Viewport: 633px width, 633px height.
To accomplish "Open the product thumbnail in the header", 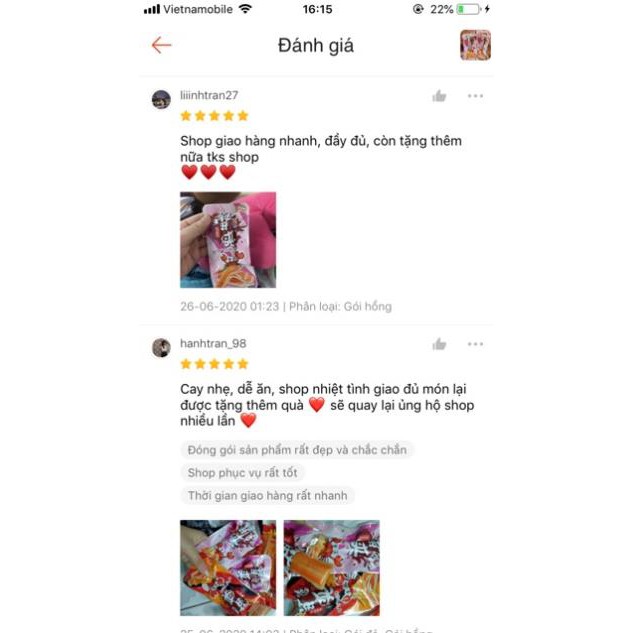I will [x=475, y=45].
